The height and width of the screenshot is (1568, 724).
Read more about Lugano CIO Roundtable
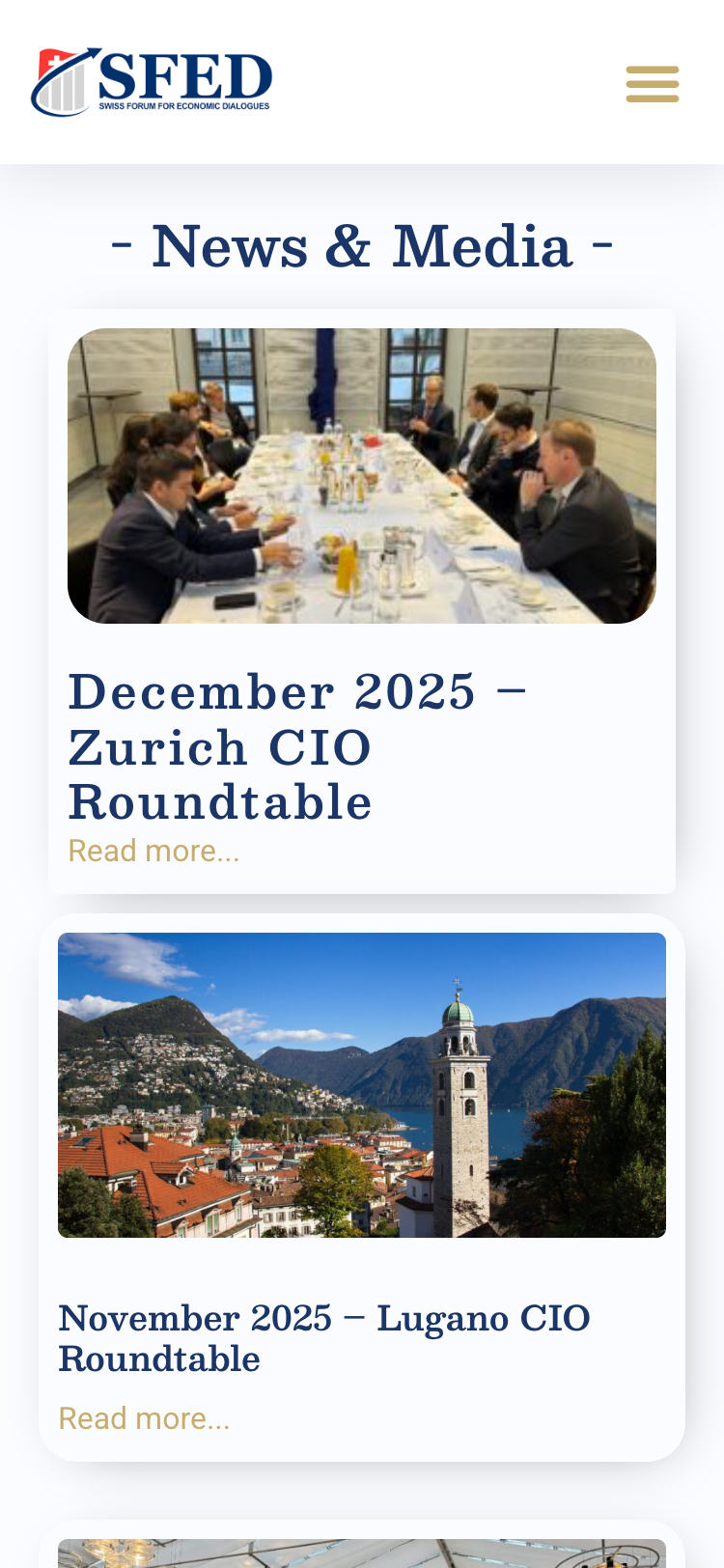(144, 1417)
